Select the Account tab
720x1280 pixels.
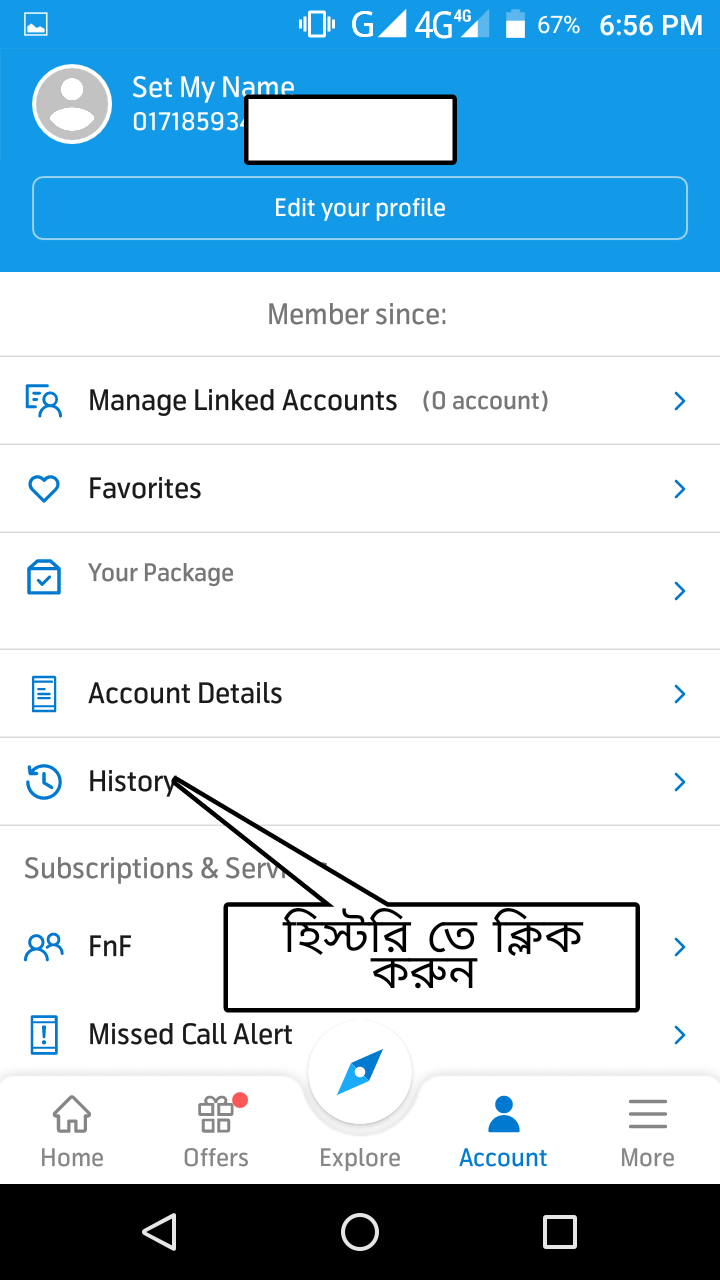tap(503, 1130)
